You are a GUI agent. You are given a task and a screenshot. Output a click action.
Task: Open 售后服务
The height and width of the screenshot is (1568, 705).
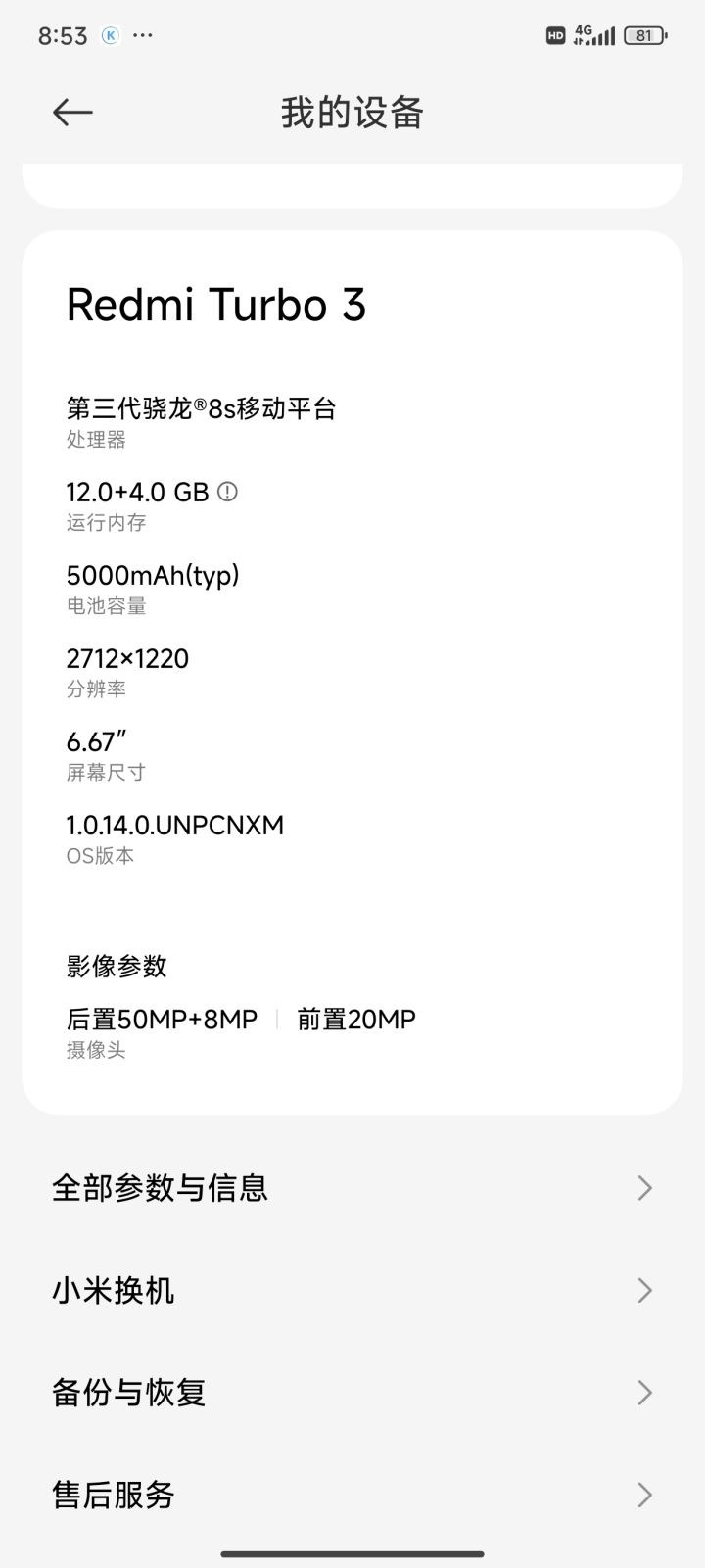[x=352, y=1496]
